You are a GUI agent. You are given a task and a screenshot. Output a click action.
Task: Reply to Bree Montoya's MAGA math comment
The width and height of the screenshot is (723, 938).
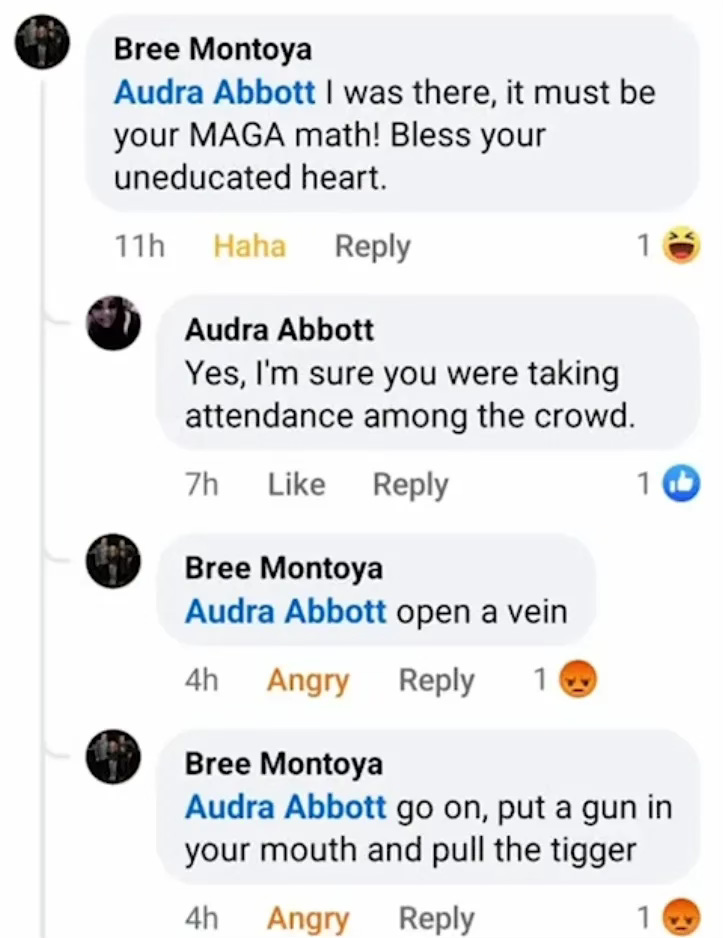point(372,246)
